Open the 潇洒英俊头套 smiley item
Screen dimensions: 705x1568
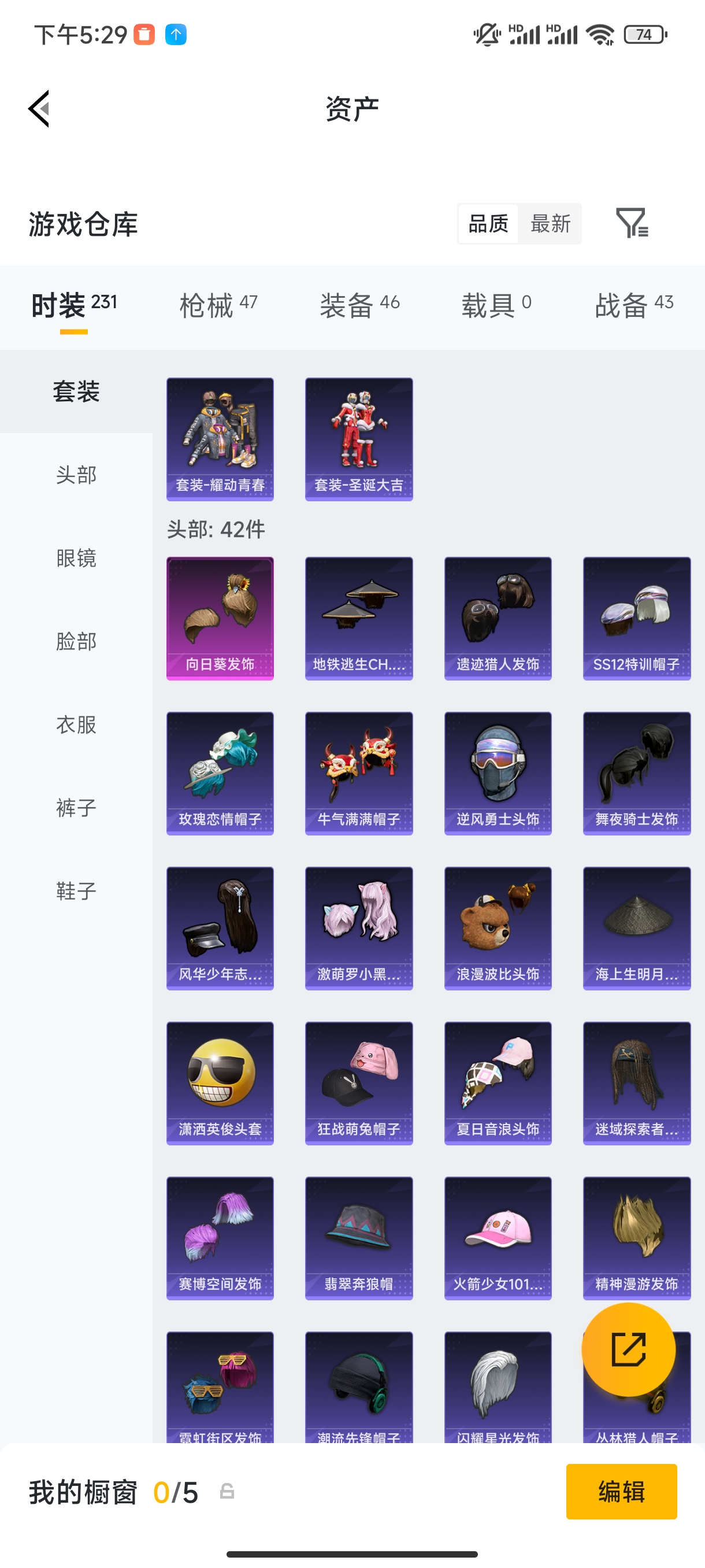click(220, 1084)
